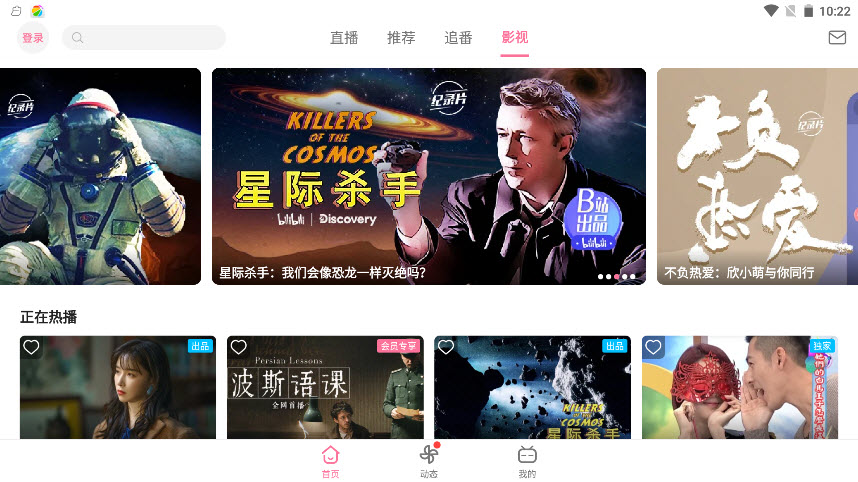Select the 影视 tab
The height and width of the screenshot is (482, 858).
(515, 38)
